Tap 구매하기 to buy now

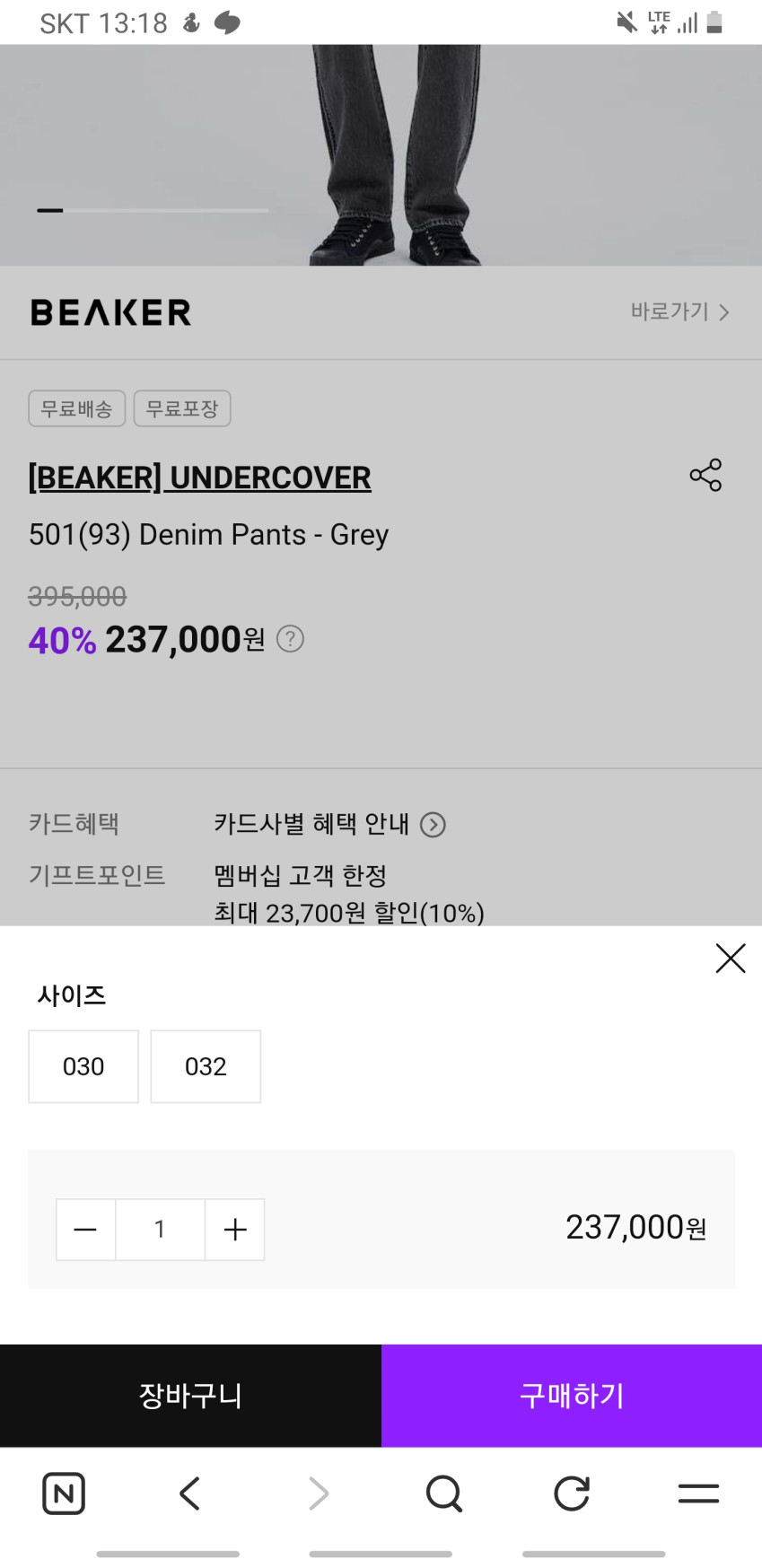click(572, 1396)
